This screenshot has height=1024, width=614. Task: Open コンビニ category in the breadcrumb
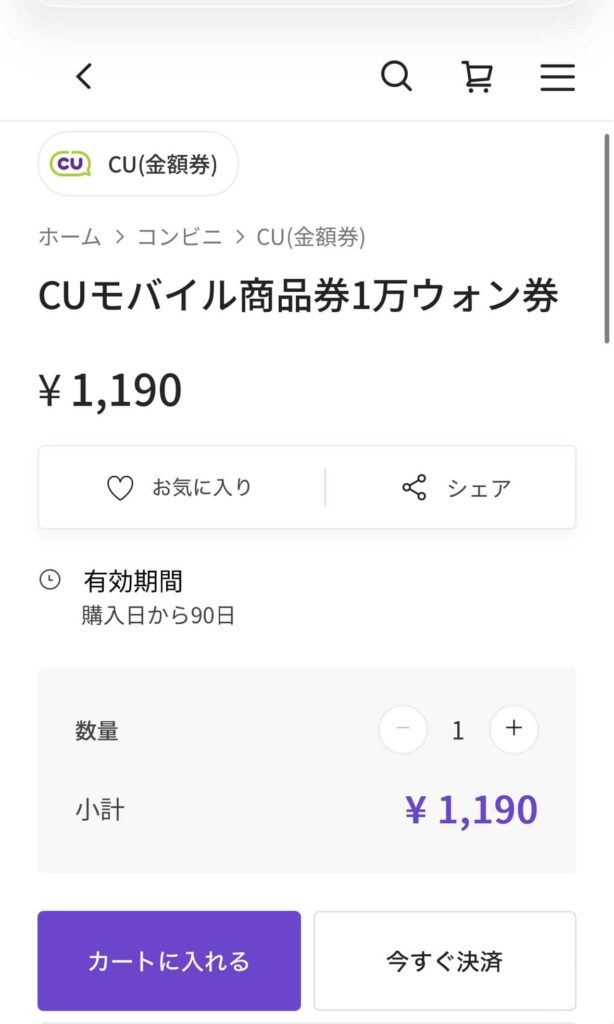coord(180,237)
